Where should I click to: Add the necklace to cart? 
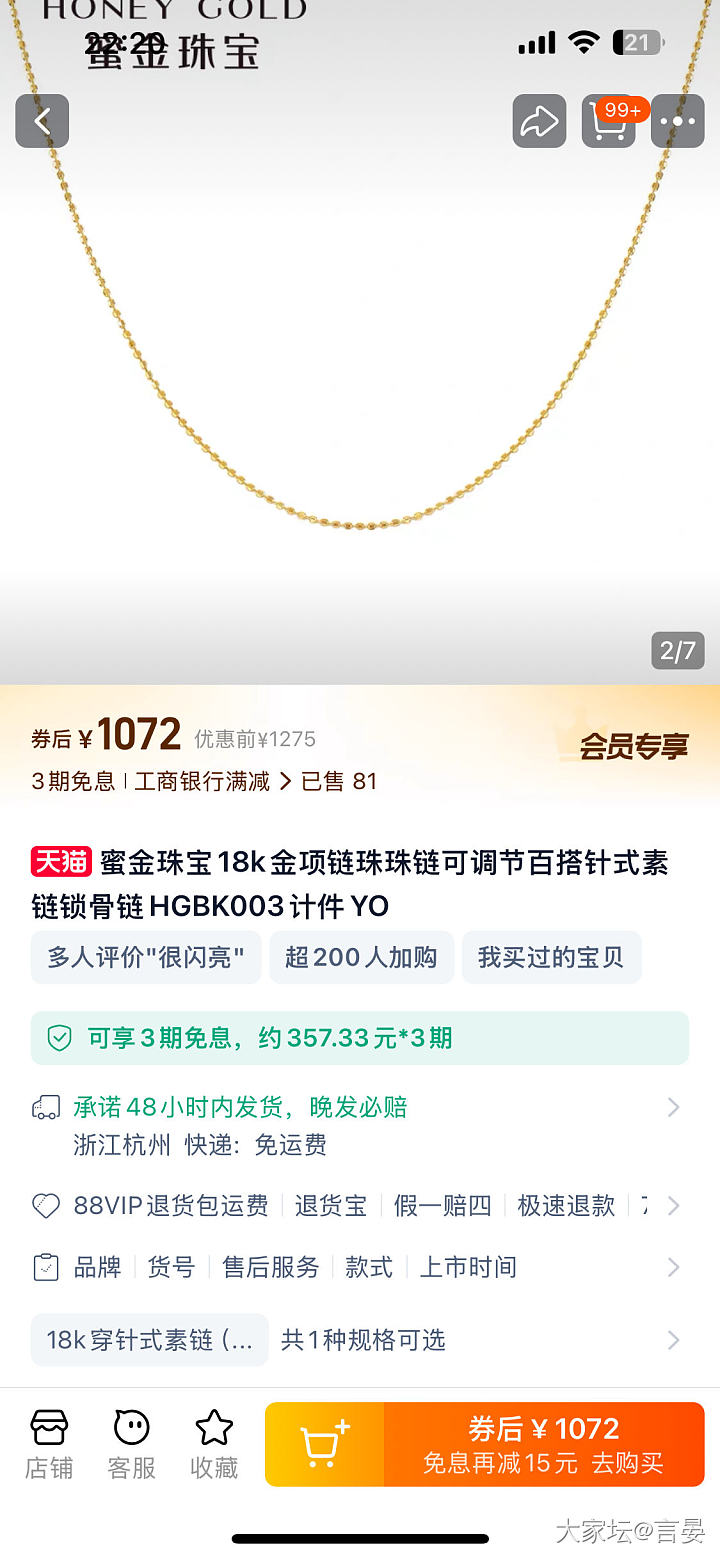pos(324,1444)
